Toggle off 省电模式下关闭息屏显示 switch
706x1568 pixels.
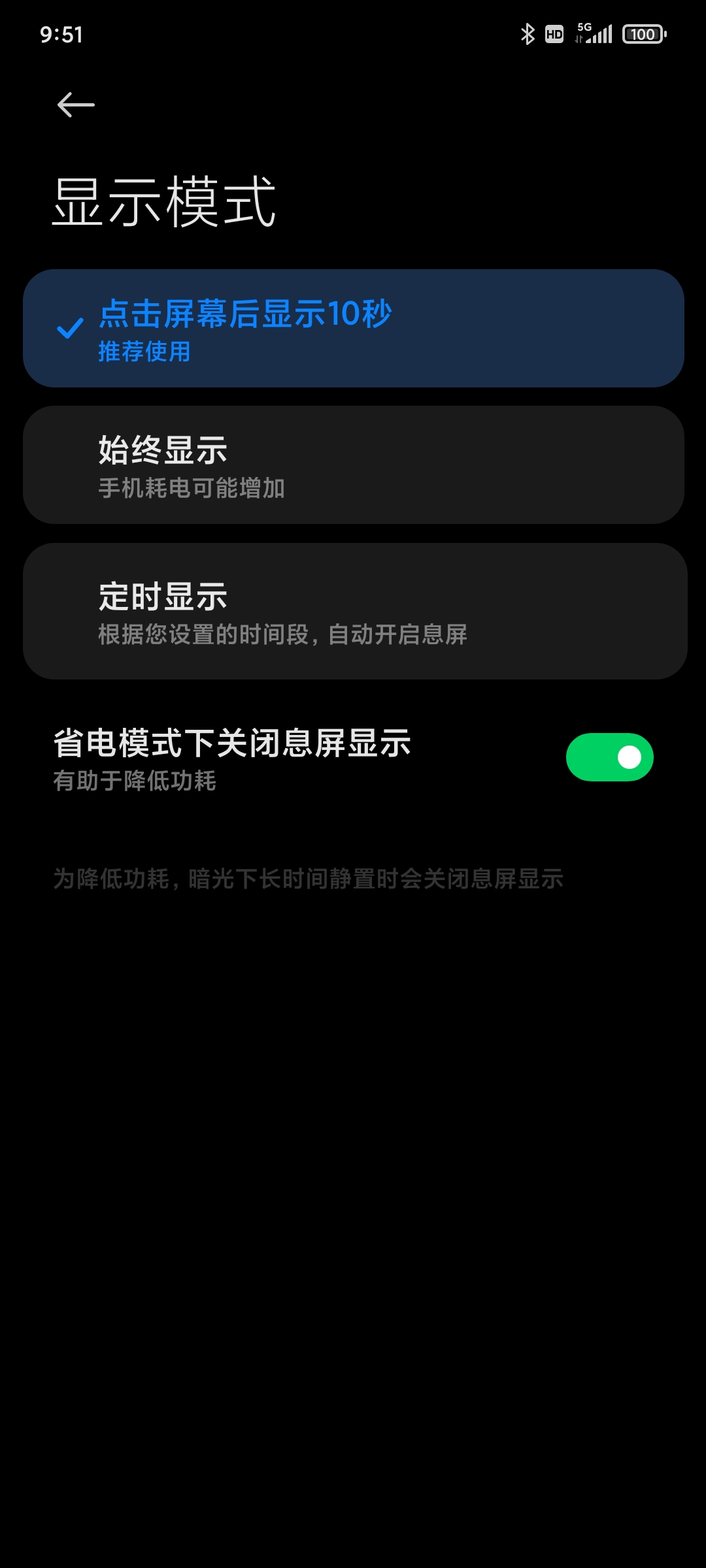[609, 757]
